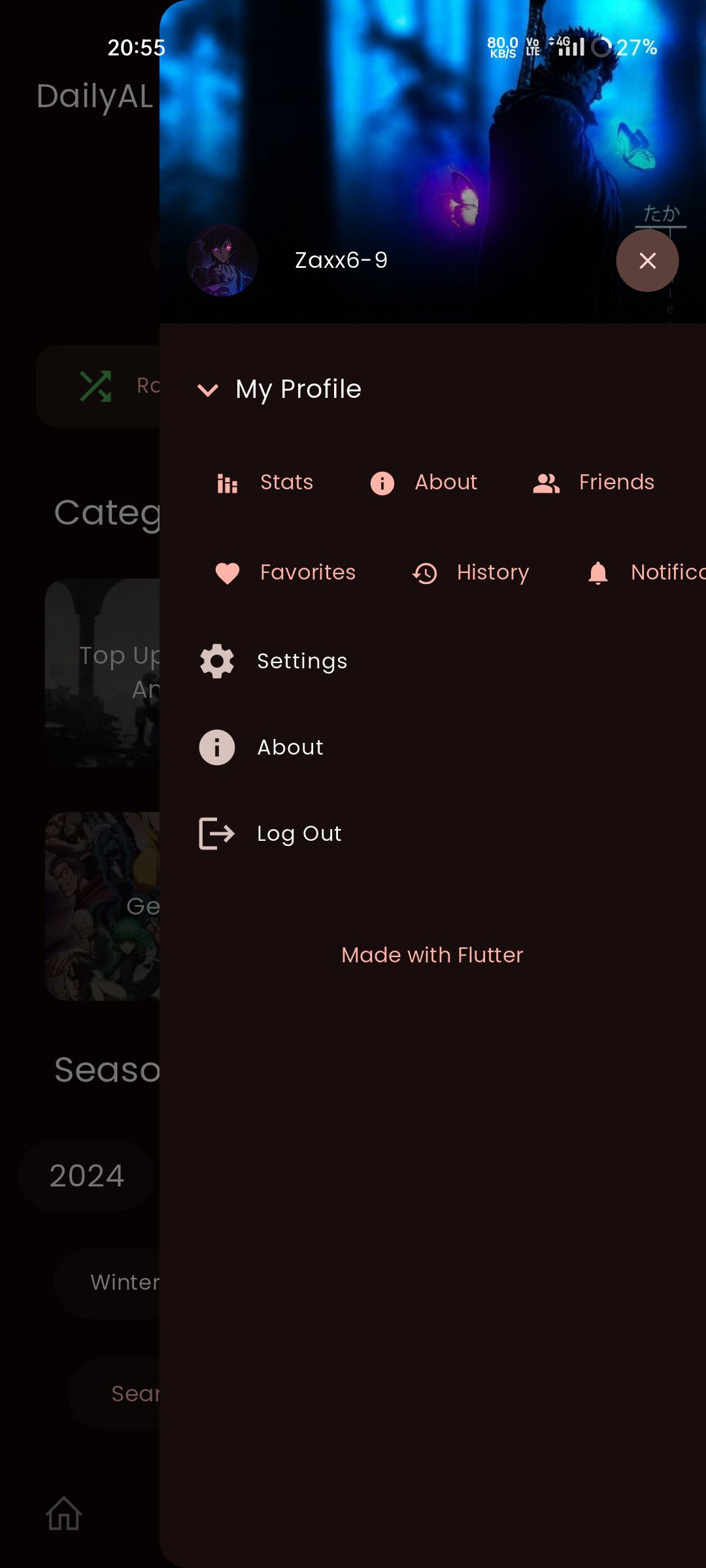706x1568 pixels.
Task: View History
Action: click(471, 573)
